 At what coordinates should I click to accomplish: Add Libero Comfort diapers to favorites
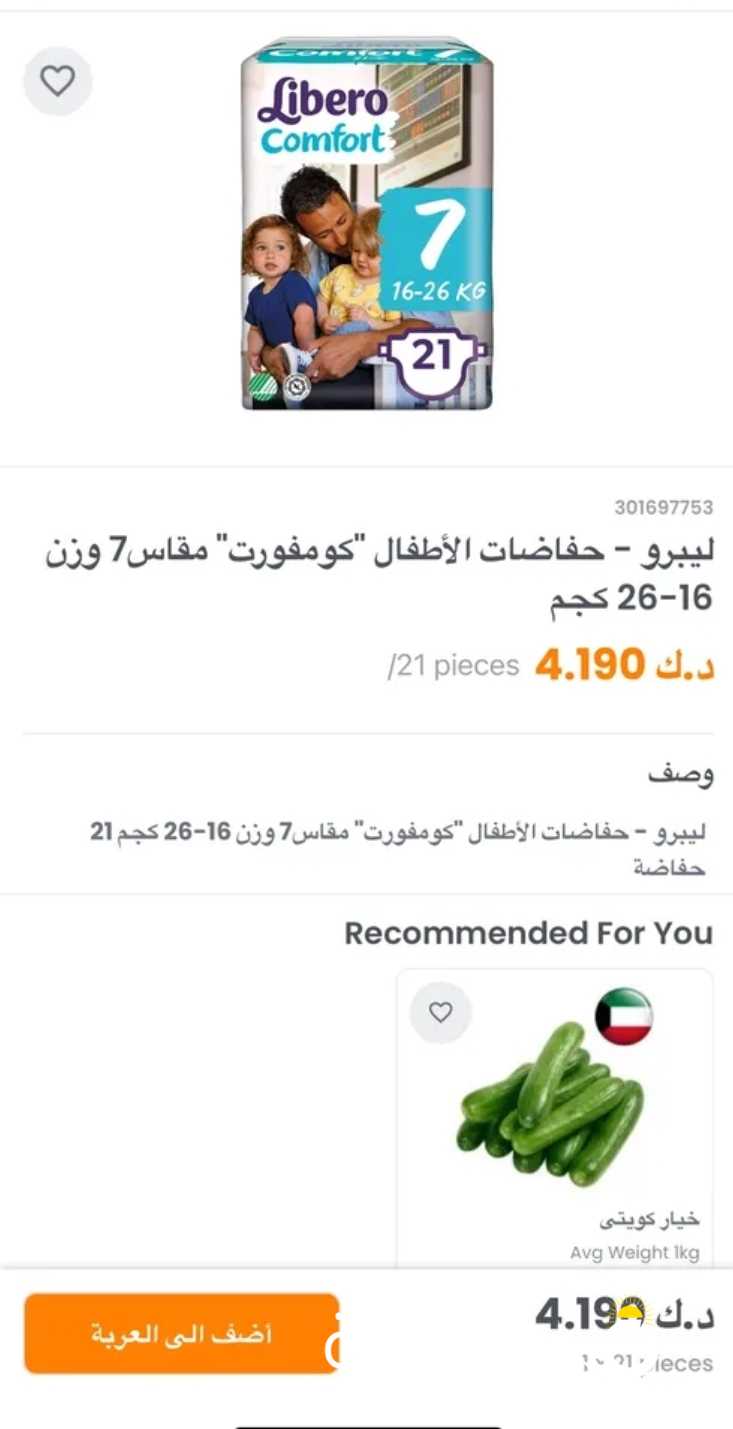[x=58, y=81]
